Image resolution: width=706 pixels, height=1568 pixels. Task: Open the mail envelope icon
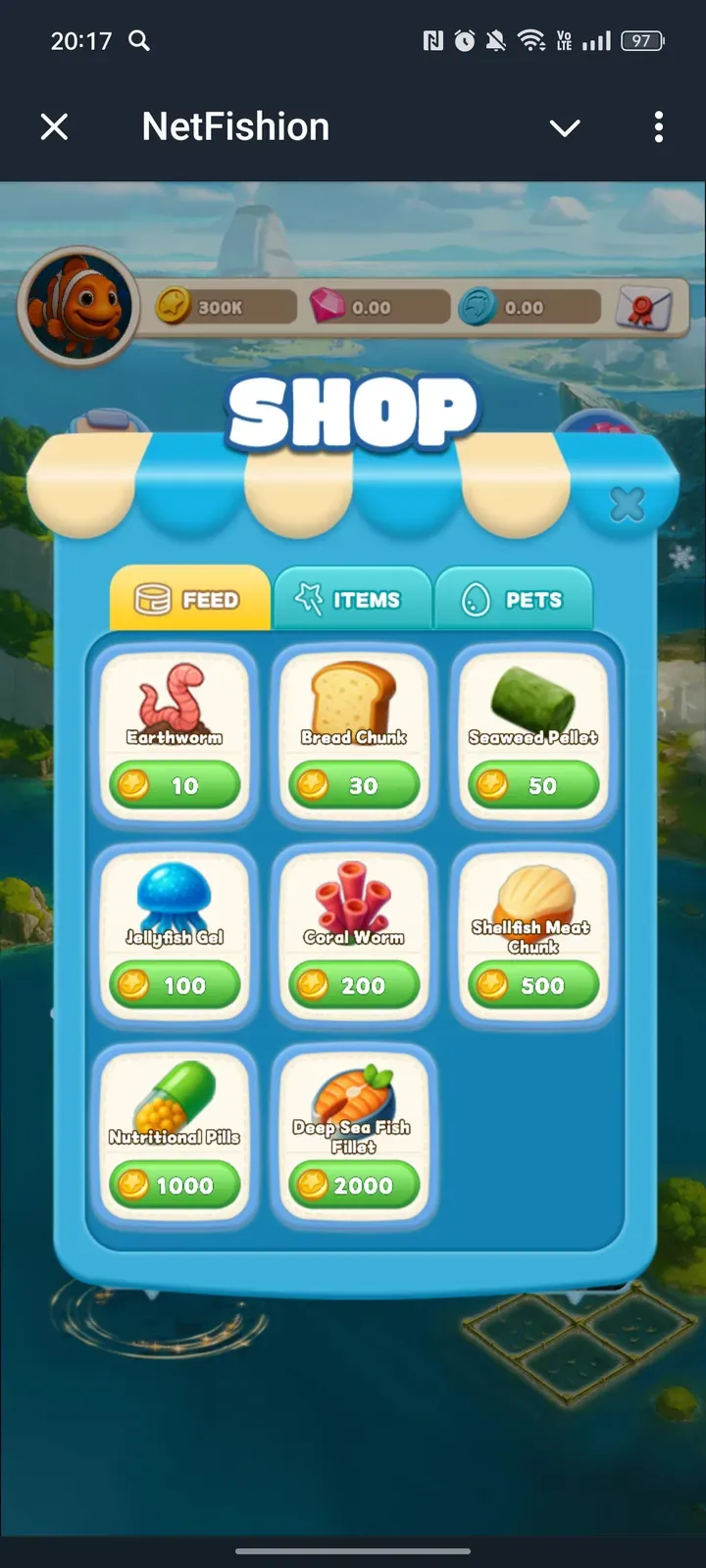tap(644, 308)
